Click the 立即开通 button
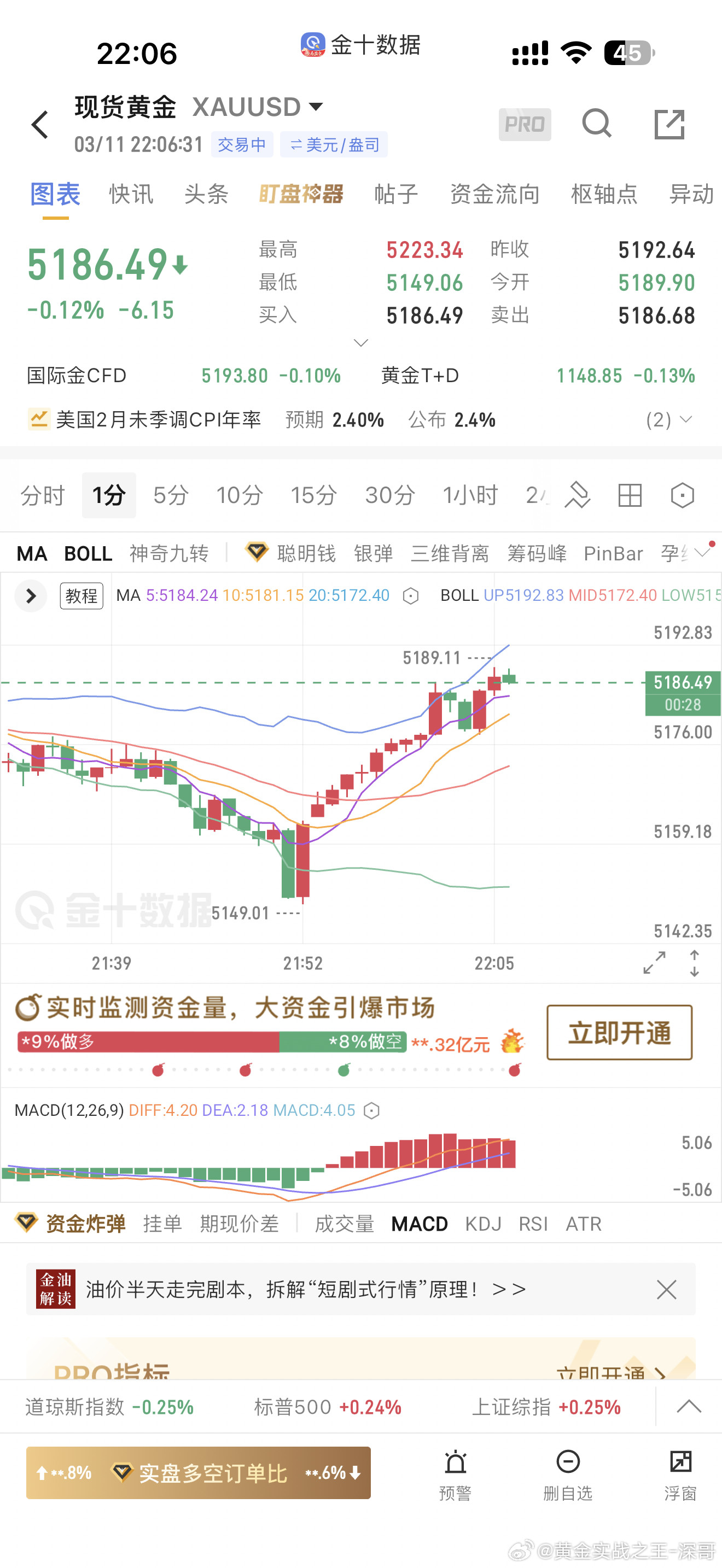The image size is (722, 1568). click(619, 1033)
